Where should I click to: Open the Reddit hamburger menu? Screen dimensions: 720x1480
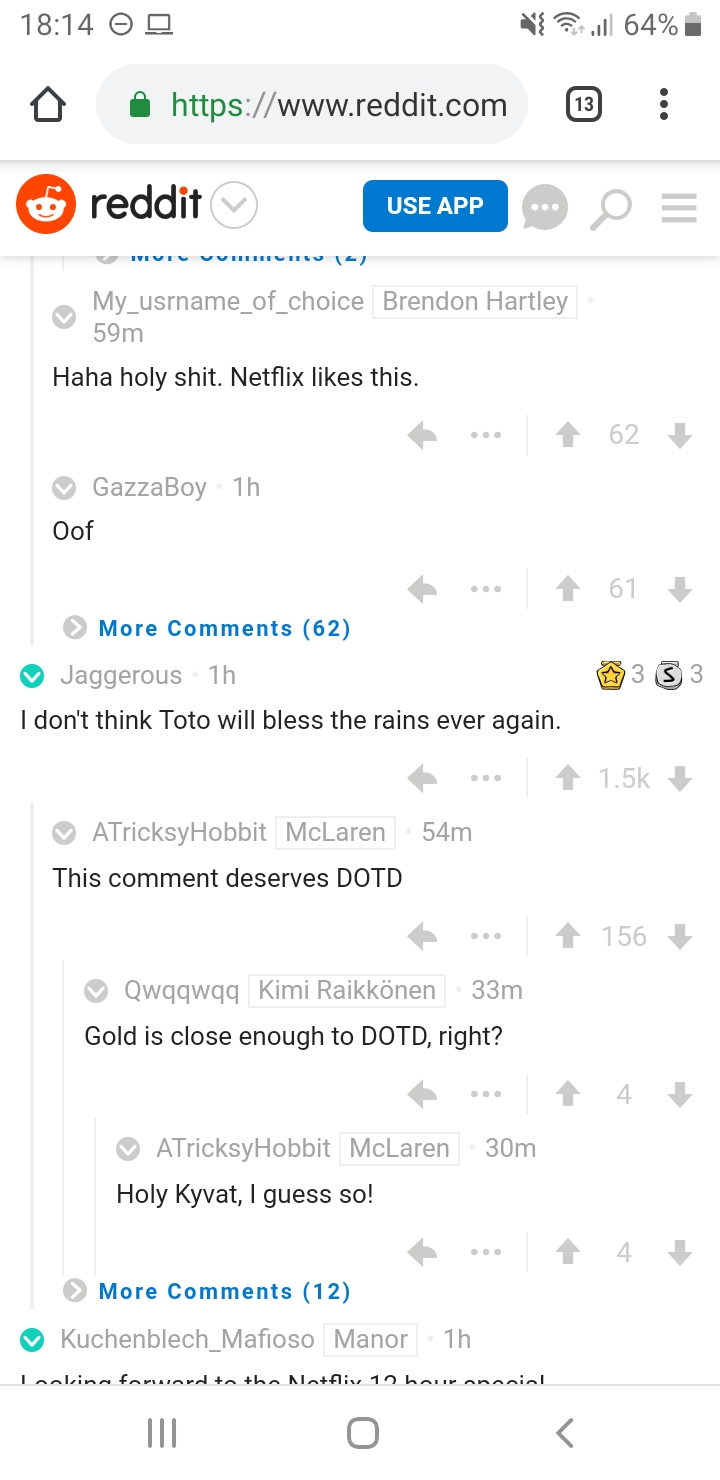(679, 207)
